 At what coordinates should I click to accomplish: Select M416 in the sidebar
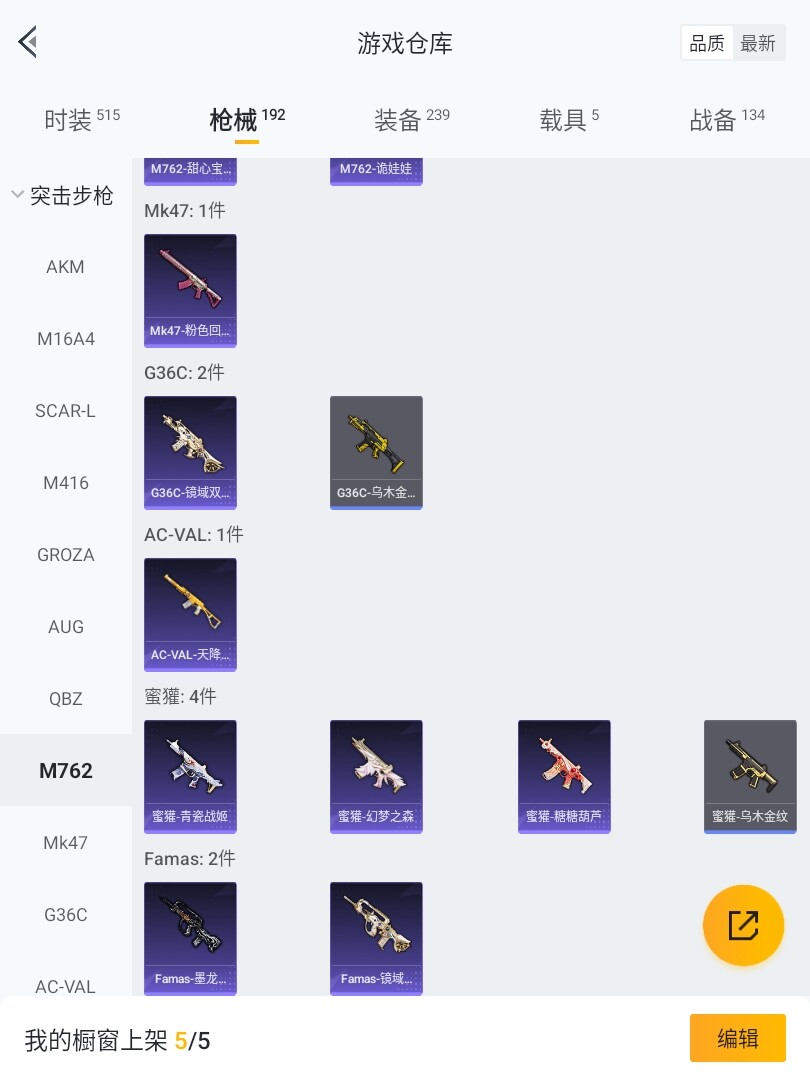[65, 483]
